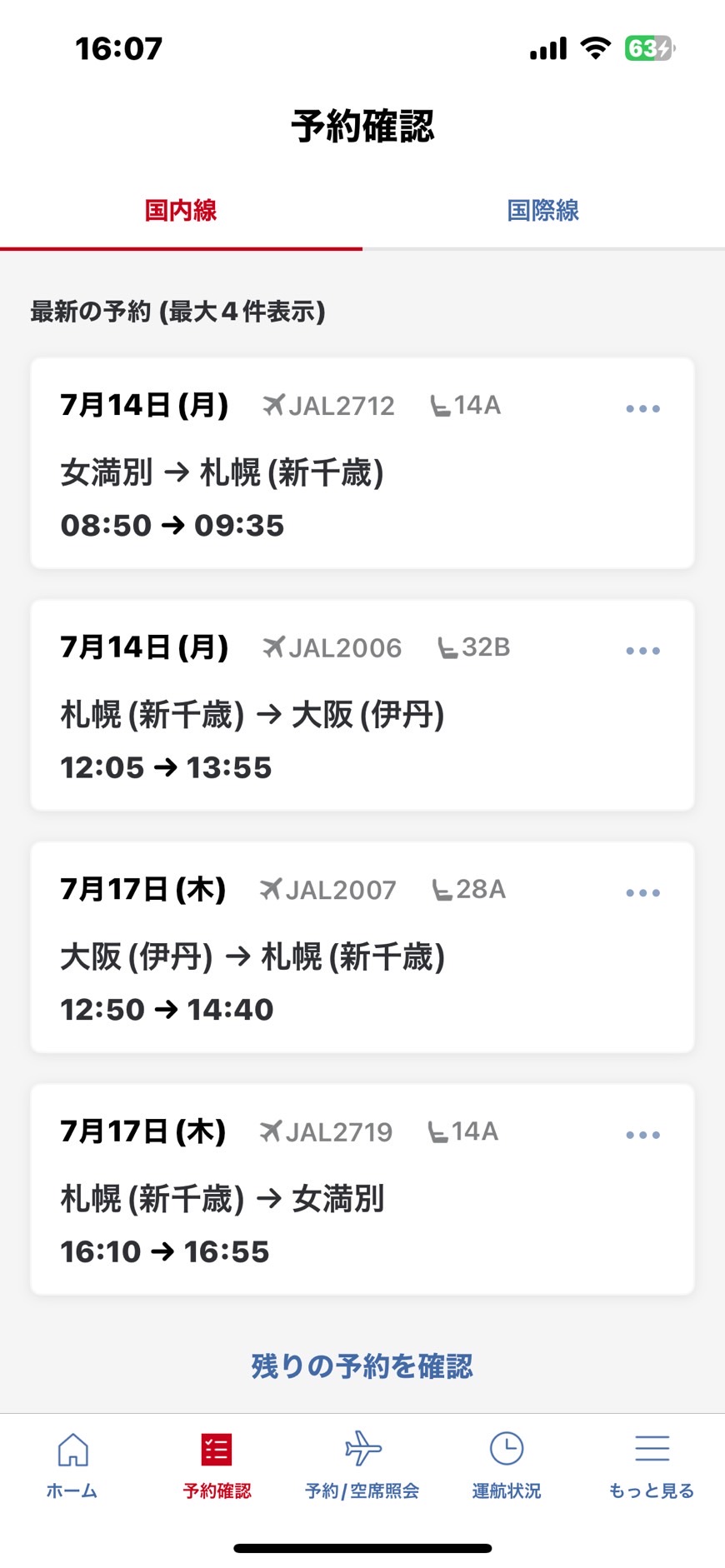The height and width of the screenshot is (1568, 725).
Task: Tap the 予約確認 tab in the bottom bar
Action: click(x=217, y=1466)
